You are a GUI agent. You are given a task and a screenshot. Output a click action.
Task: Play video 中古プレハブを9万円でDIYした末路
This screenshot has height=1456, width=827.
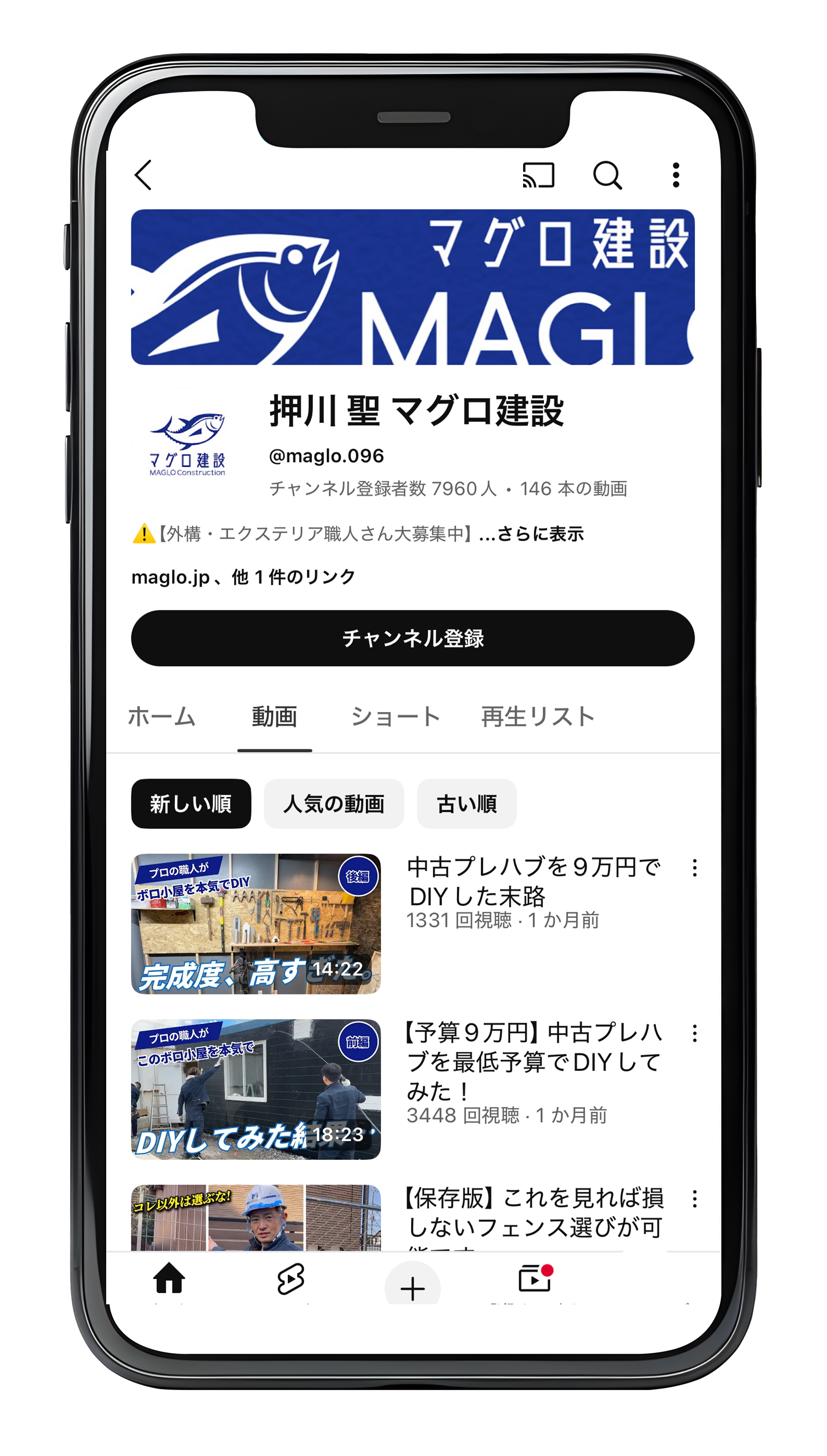coord(255,923)
